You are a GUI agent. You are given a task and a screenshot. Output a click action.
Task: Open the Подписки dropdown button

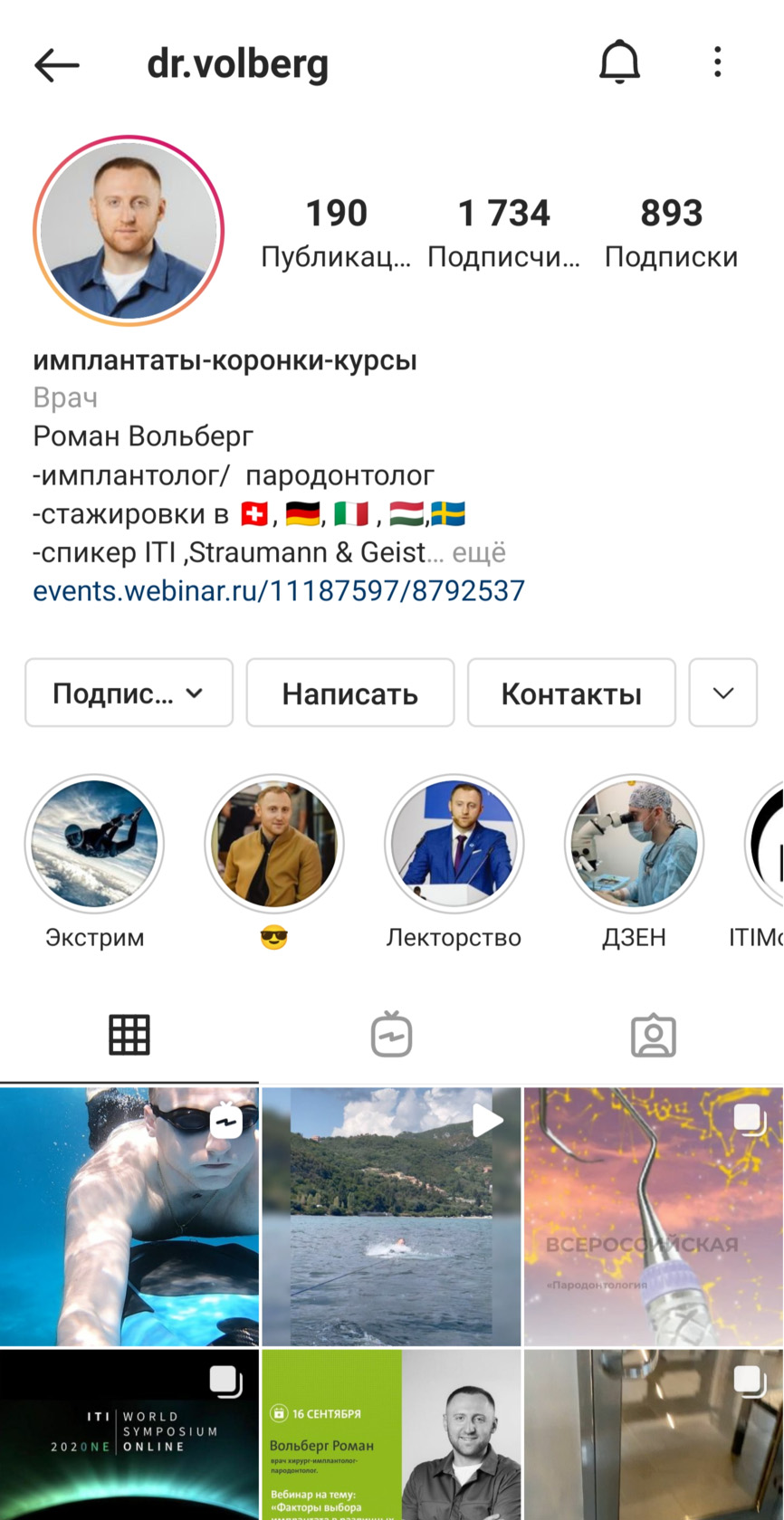point(129,693)
